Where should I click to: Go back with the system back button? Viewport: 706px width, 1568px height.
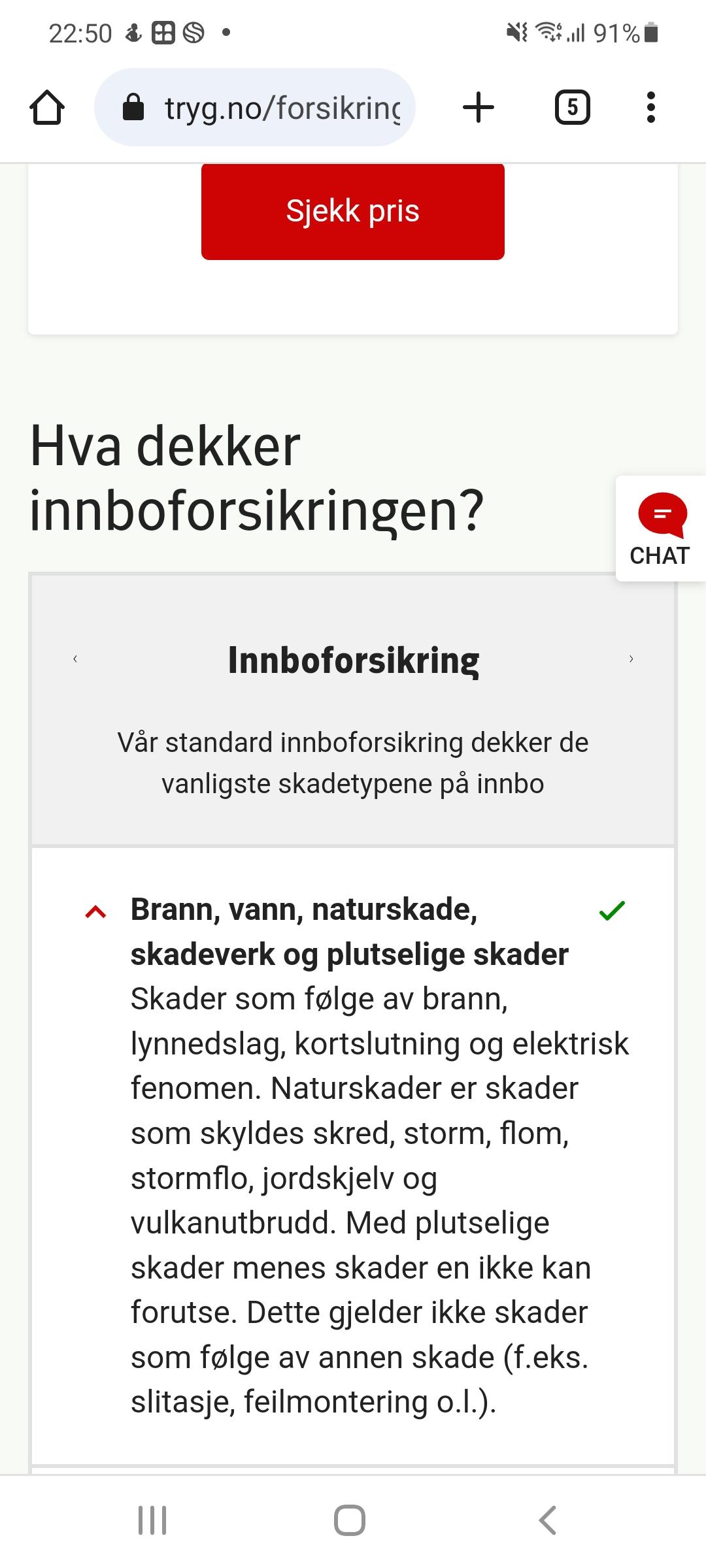tap(547, 1520)
